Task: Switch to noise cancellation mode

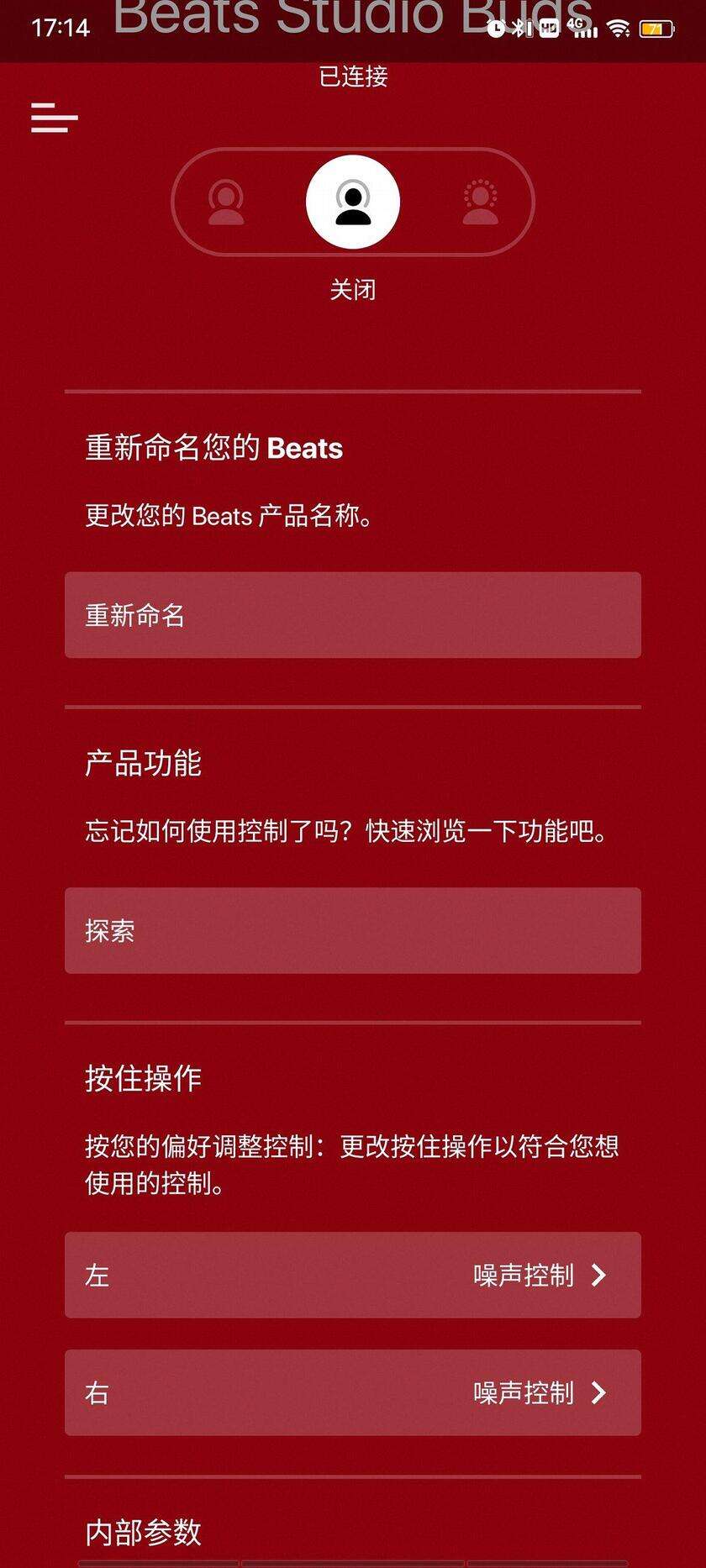Action: (x=226, y=202)
